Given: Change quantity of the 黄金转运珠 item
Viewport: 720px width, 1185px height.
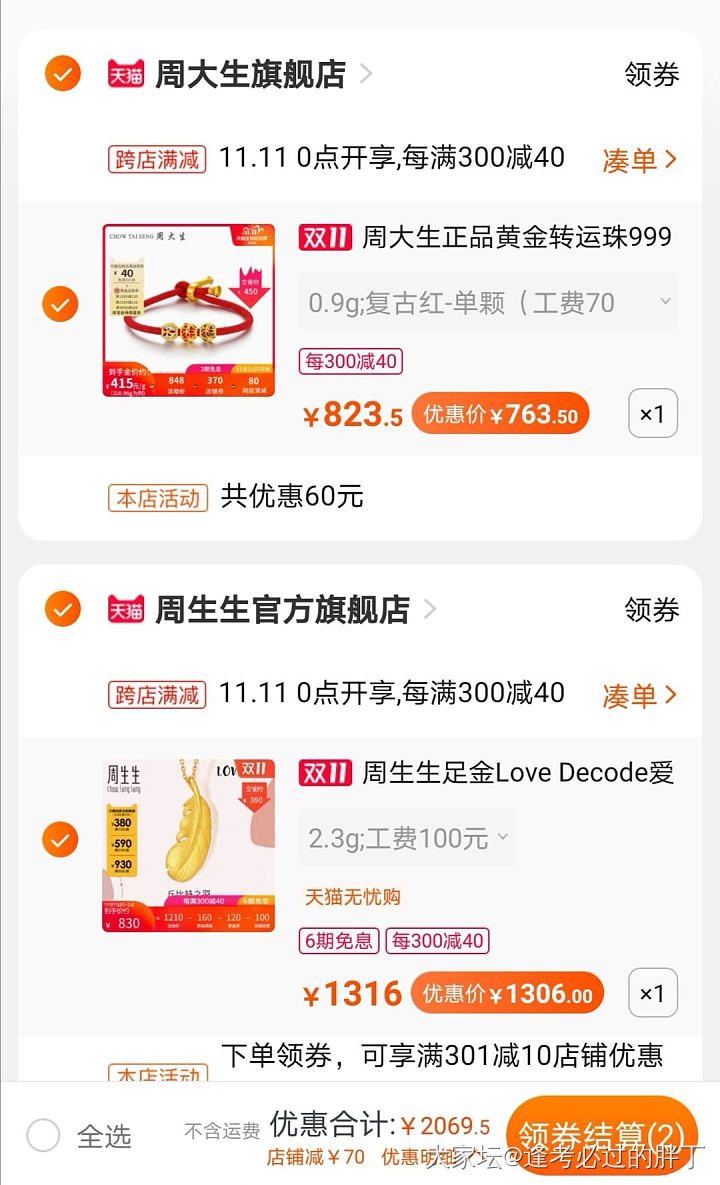Looking at the screenshot, I should pyautogui.click(x=652, y=414).
